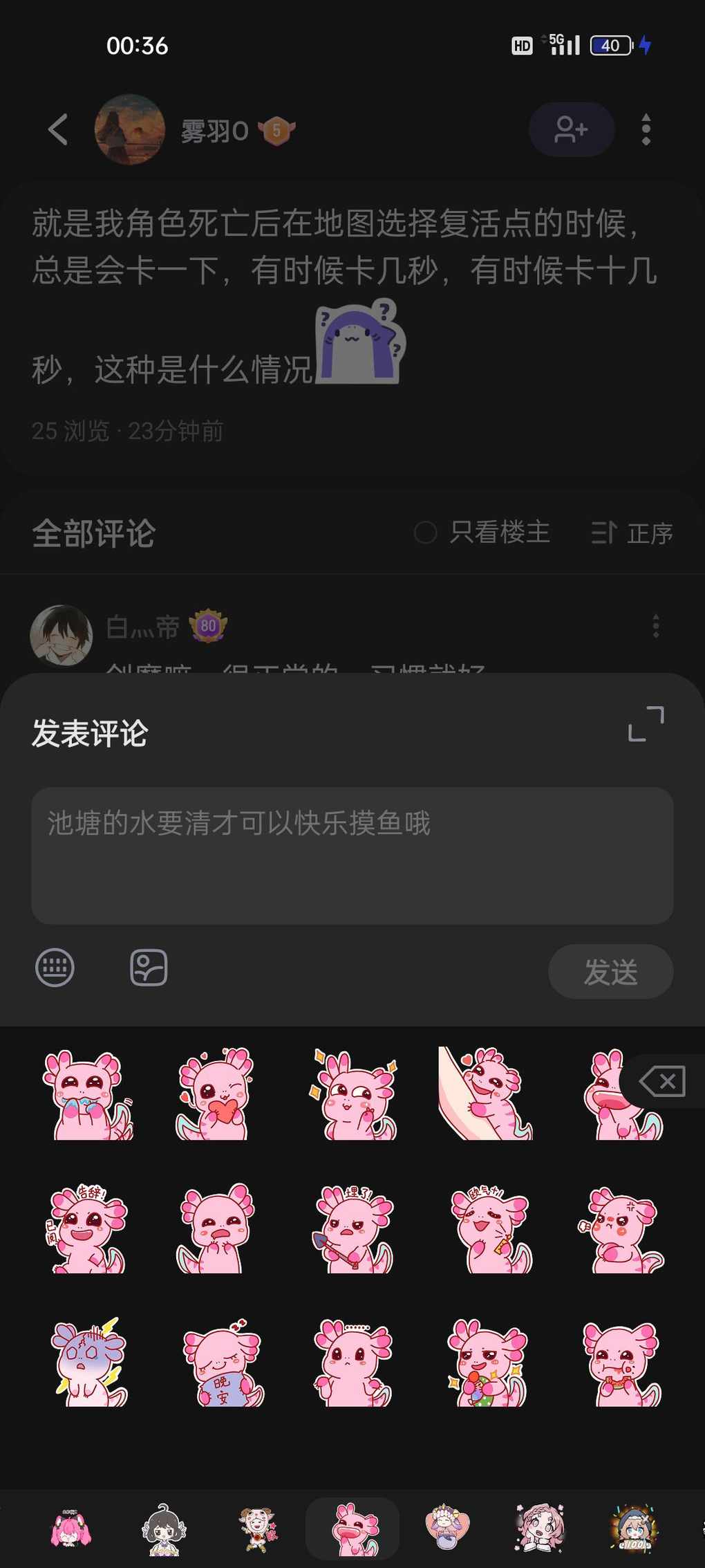View 雾羽0's profile avatar

[130, 129]
